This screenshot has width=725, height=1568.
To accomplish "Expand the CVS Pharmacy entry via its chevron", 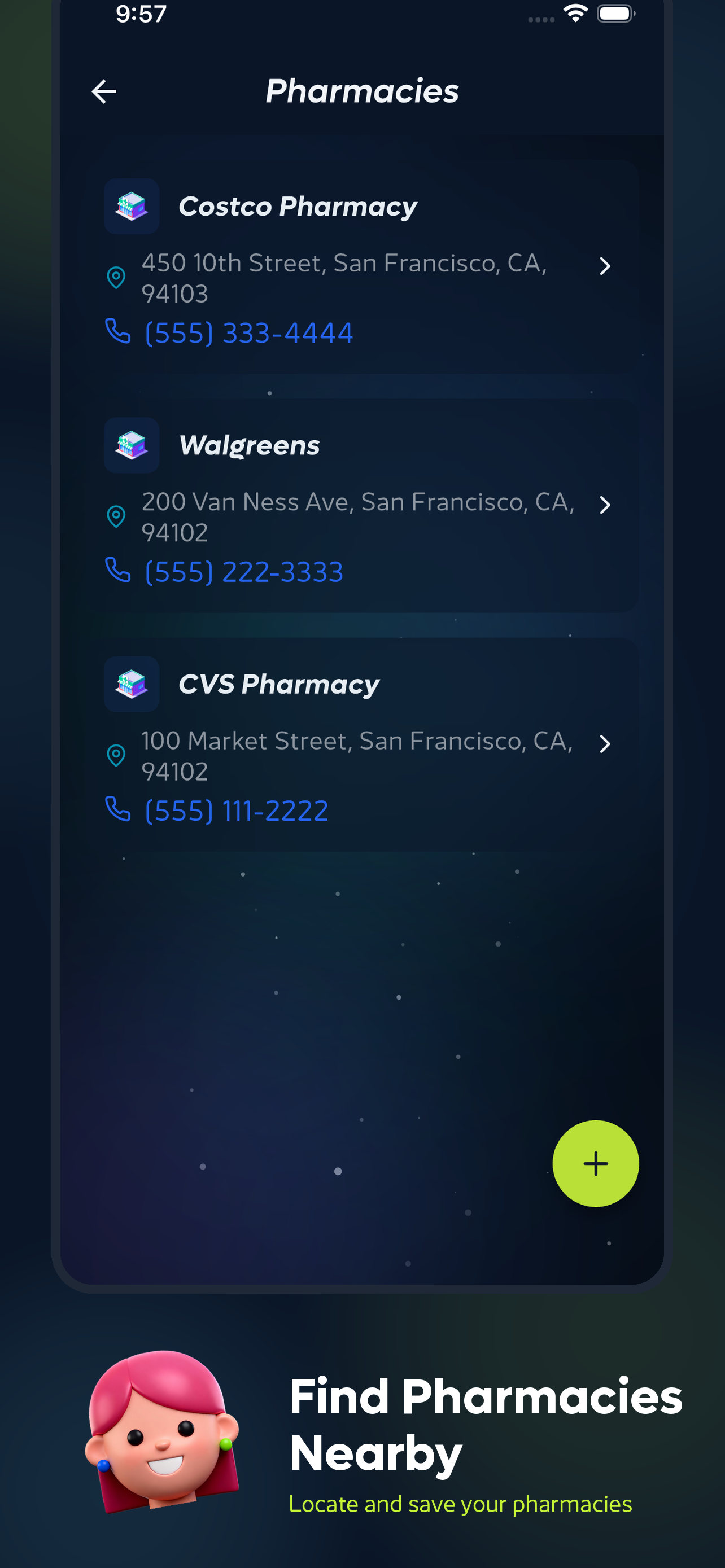I will 605,744.
